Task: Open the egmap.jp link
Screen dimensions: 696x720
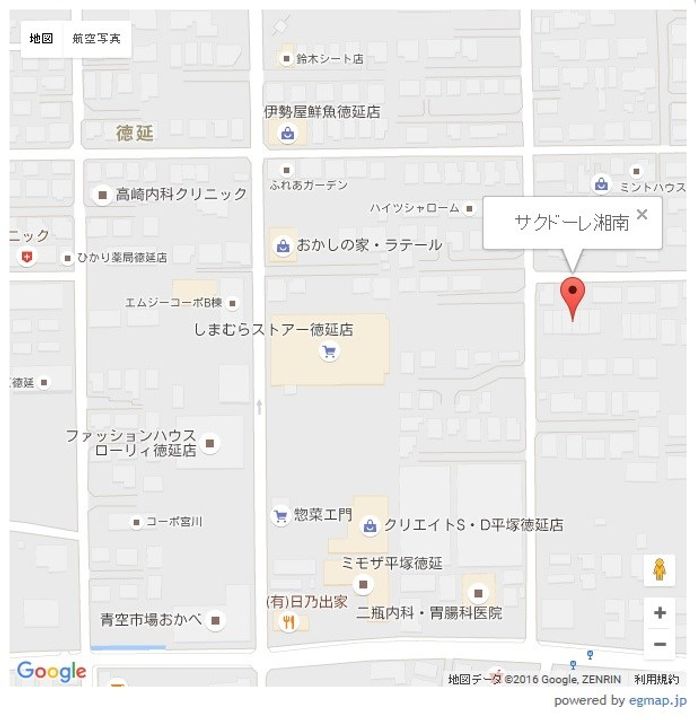Action: 658,701
